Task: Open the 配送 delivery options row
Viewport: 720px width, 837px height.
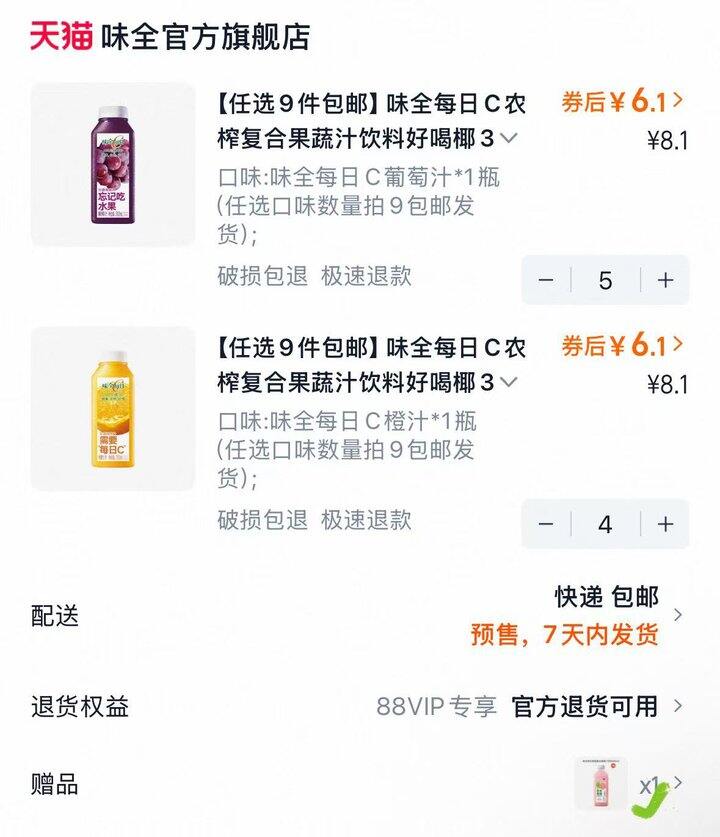Action: click(x=360, y=615)
